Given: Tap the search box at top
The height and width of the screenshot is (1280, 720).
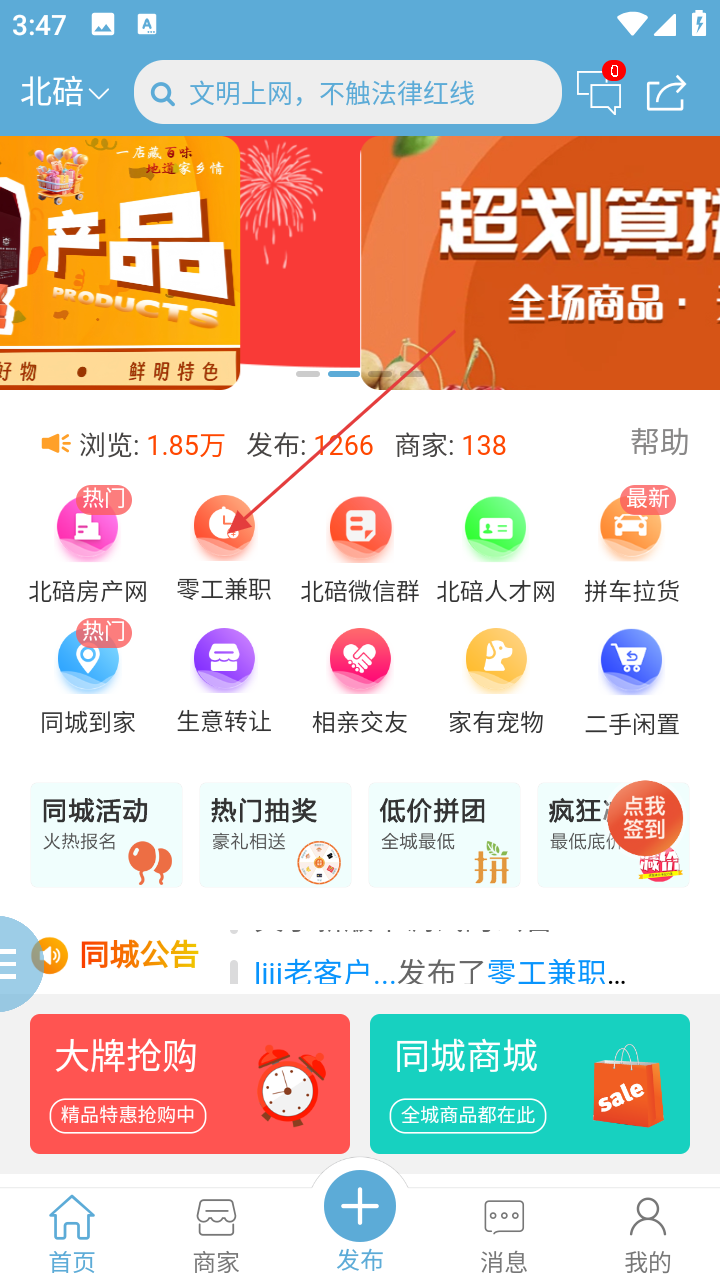Looking at the screenshot, I should point(348,93).
